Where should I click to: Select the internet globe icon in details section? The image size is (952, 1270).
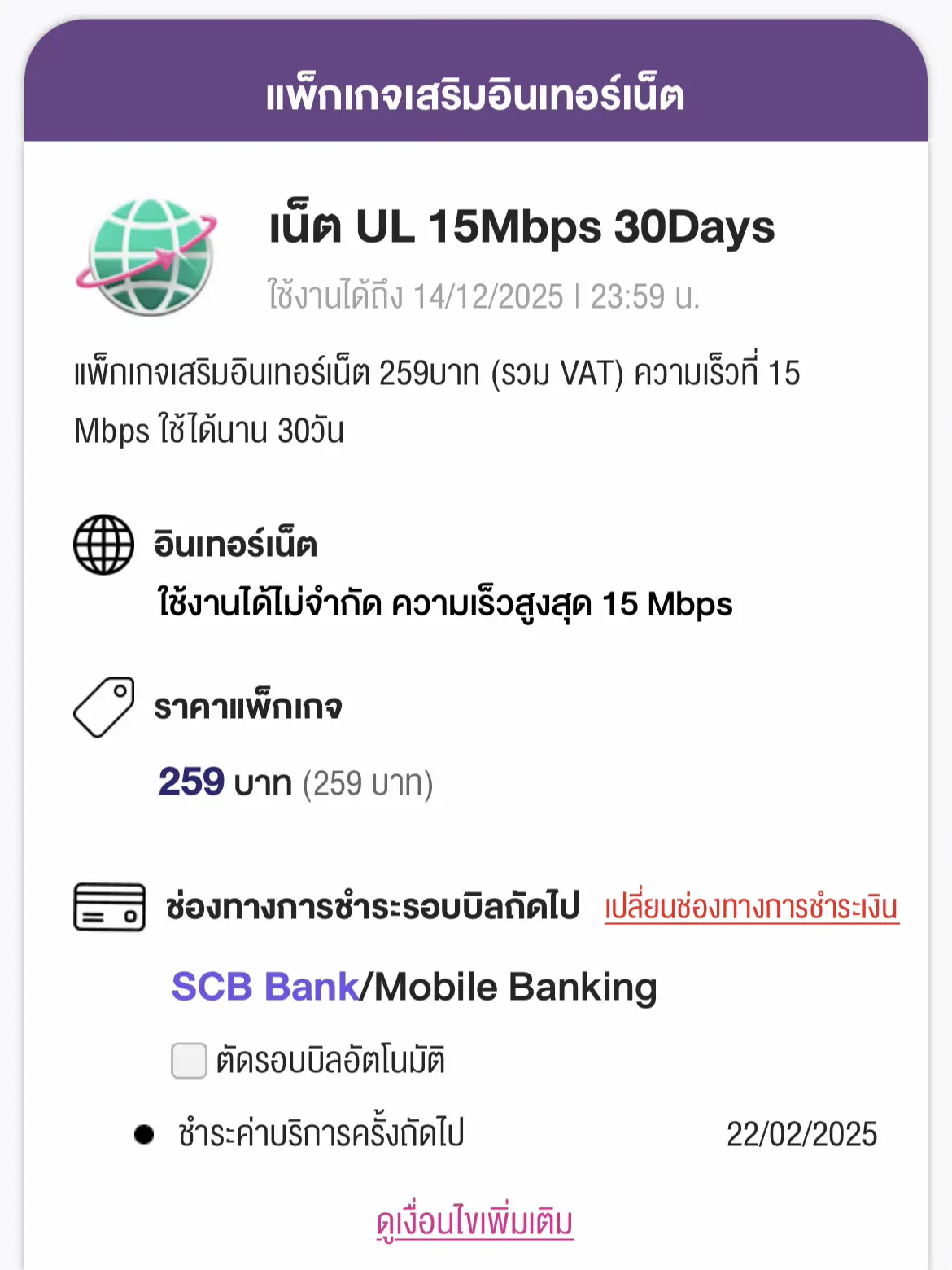click(103, 545)
